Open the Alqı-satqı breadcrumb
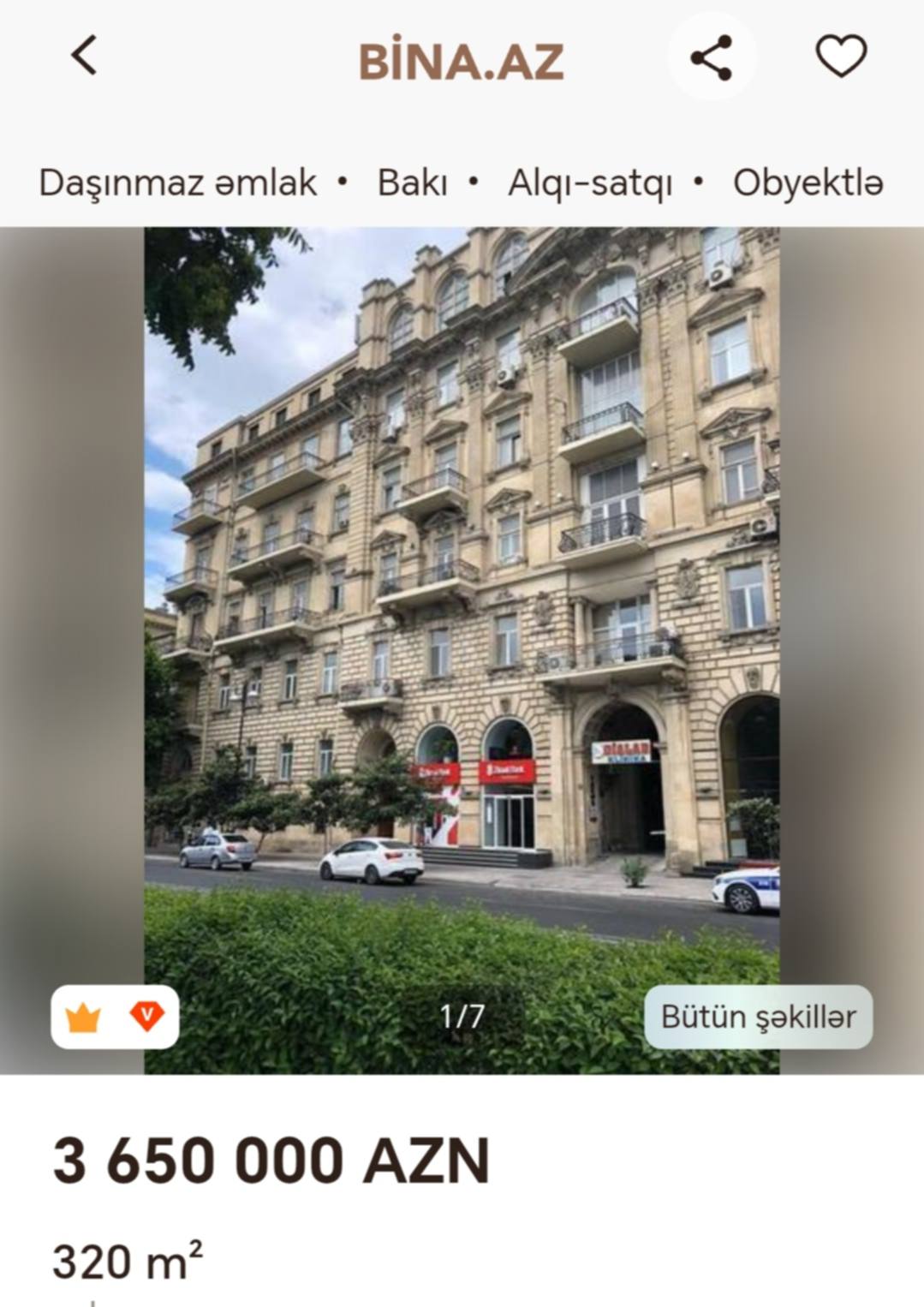Viewport: 924px width, 1307px height. click(x=589, y=182)
